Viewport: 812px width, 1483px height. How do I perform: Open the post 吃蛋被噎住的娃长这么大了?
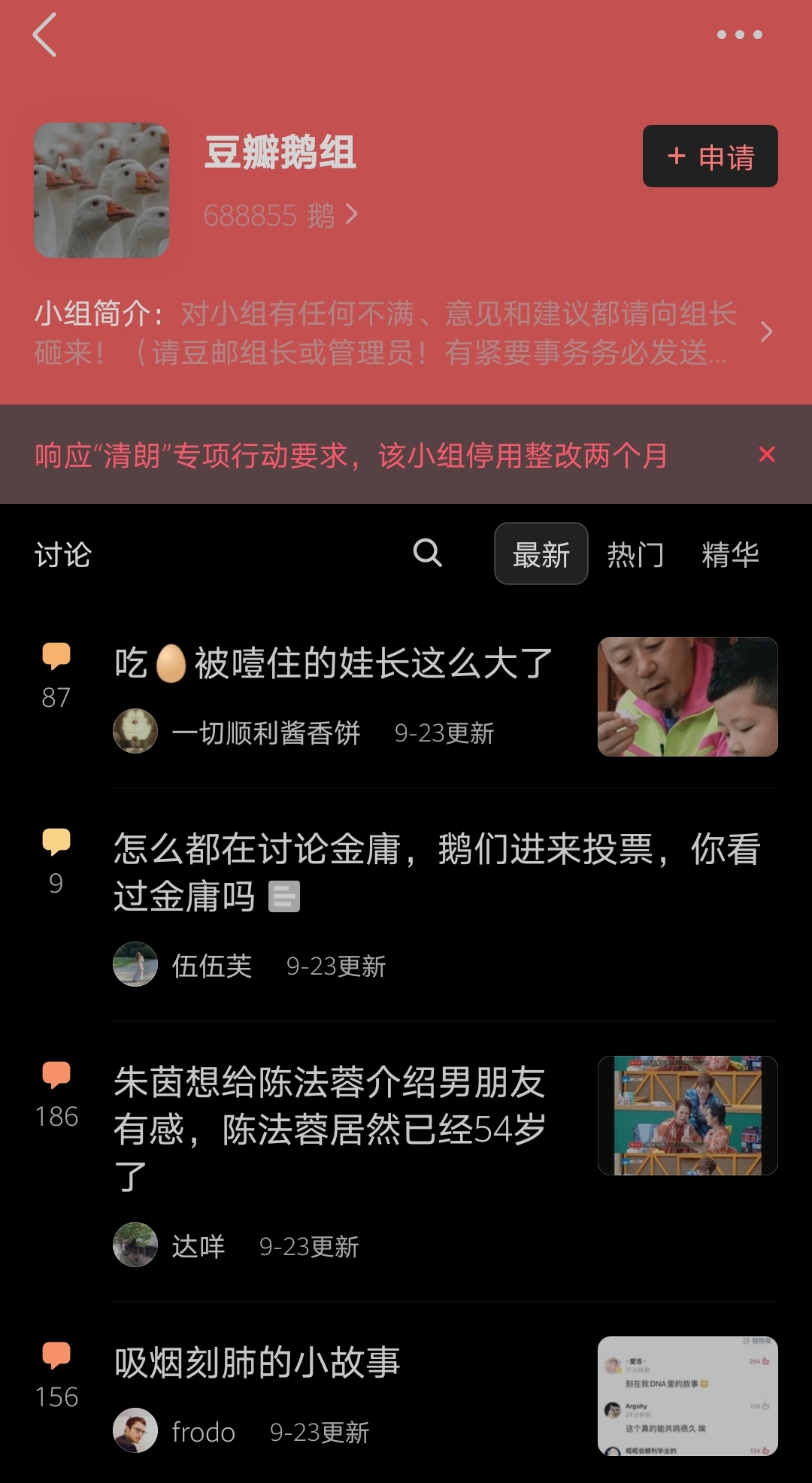click(333, 663)
